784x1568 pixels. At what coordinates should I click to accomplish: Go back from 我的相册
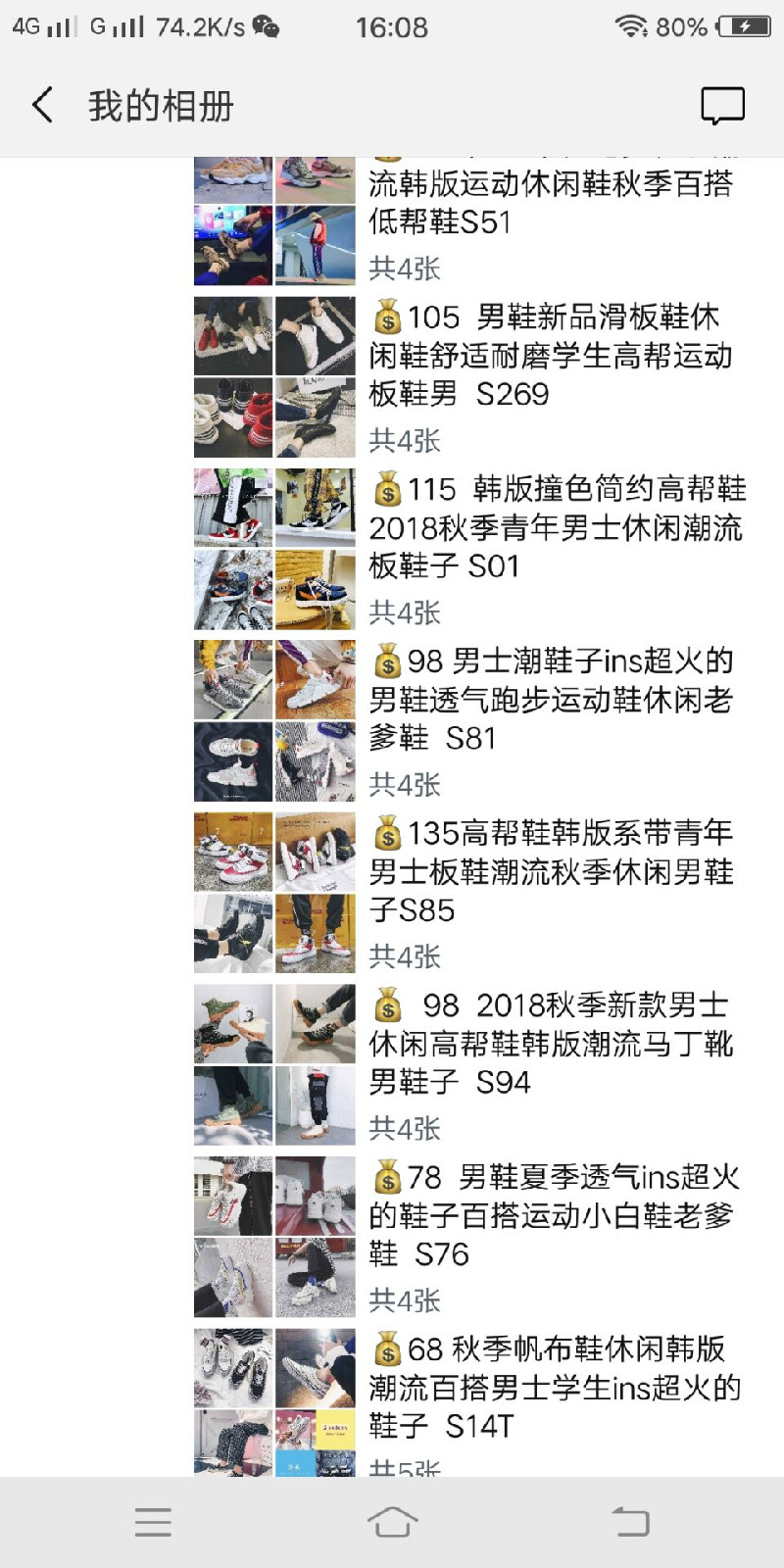(42, 105)
